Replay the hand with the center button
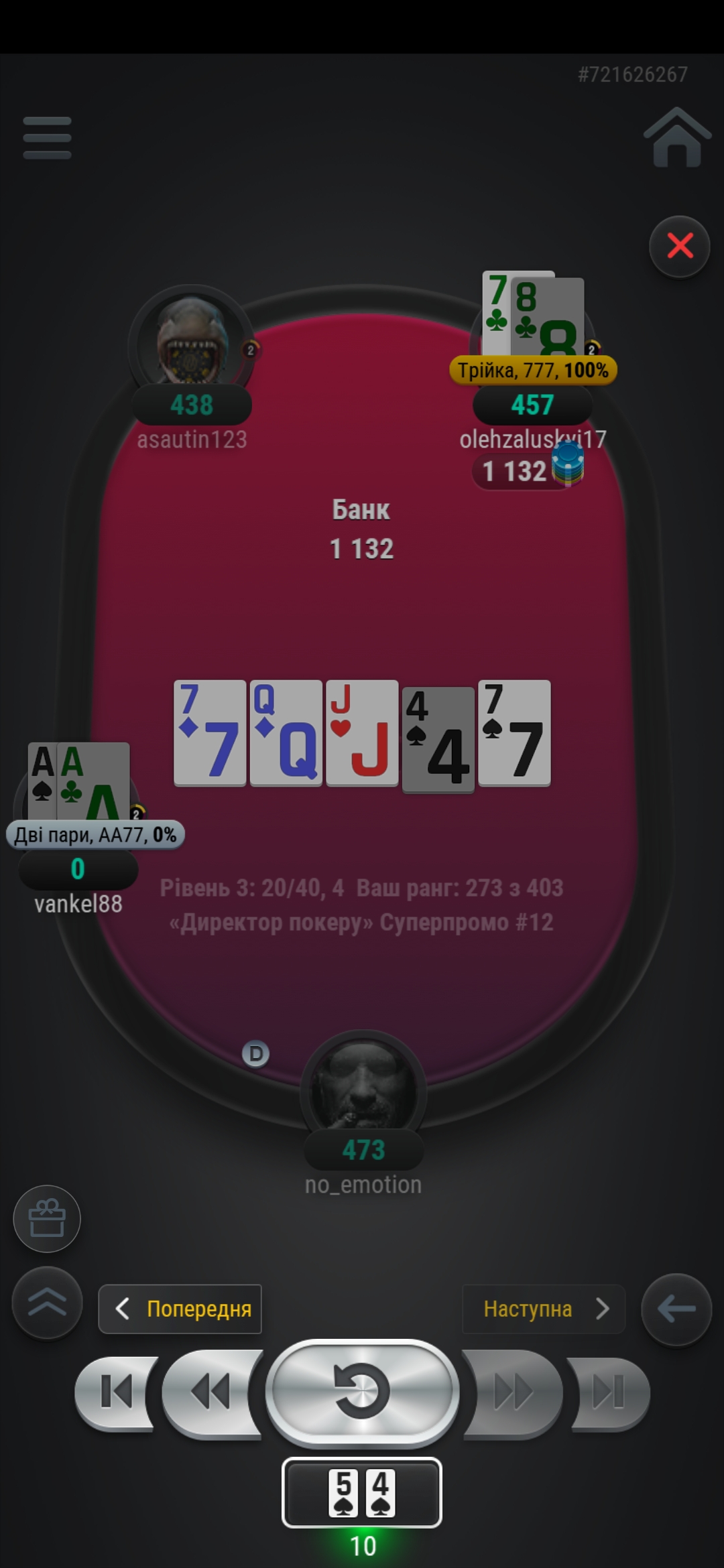The height and width of the screenshot is (1568, 724). point(362,1392)
